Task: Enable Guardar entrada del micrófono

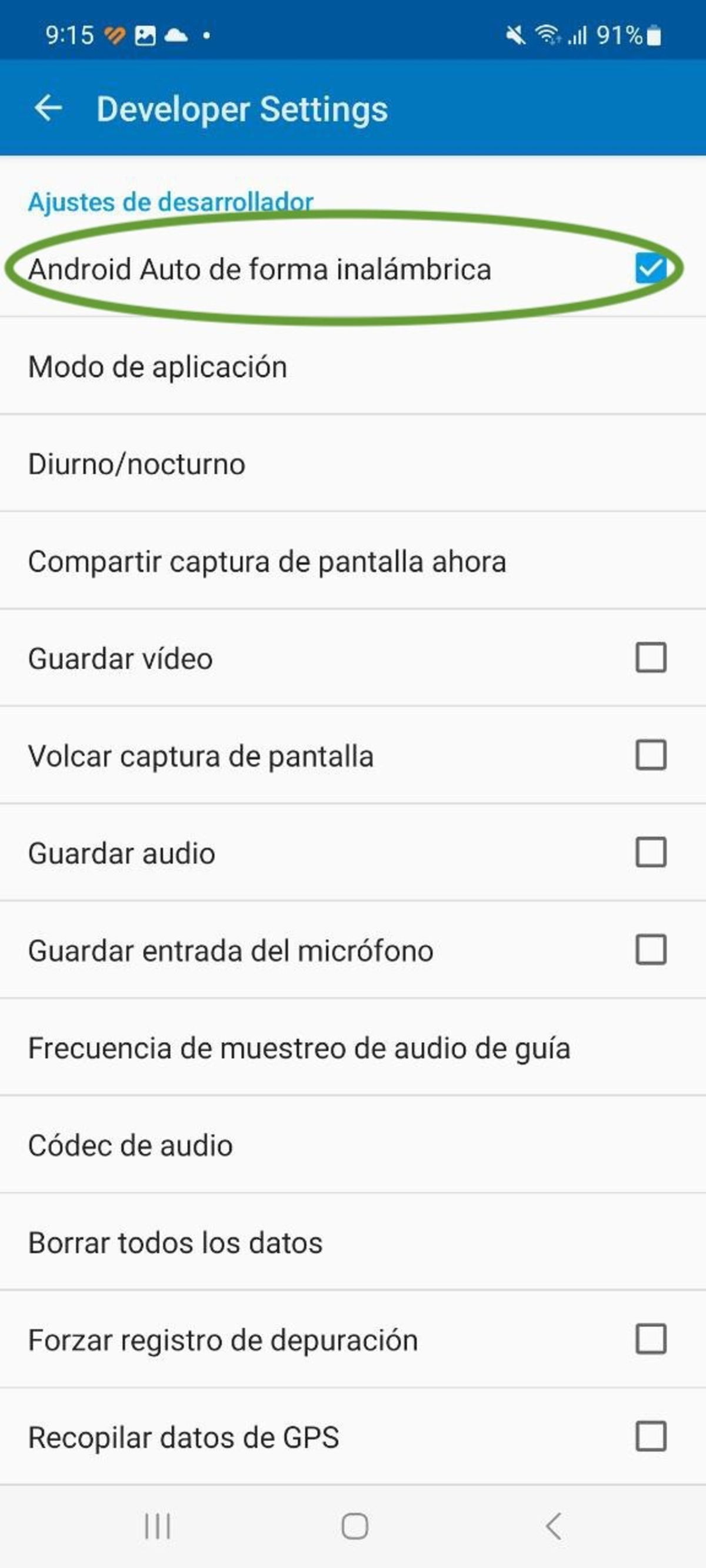Action: 651,950
